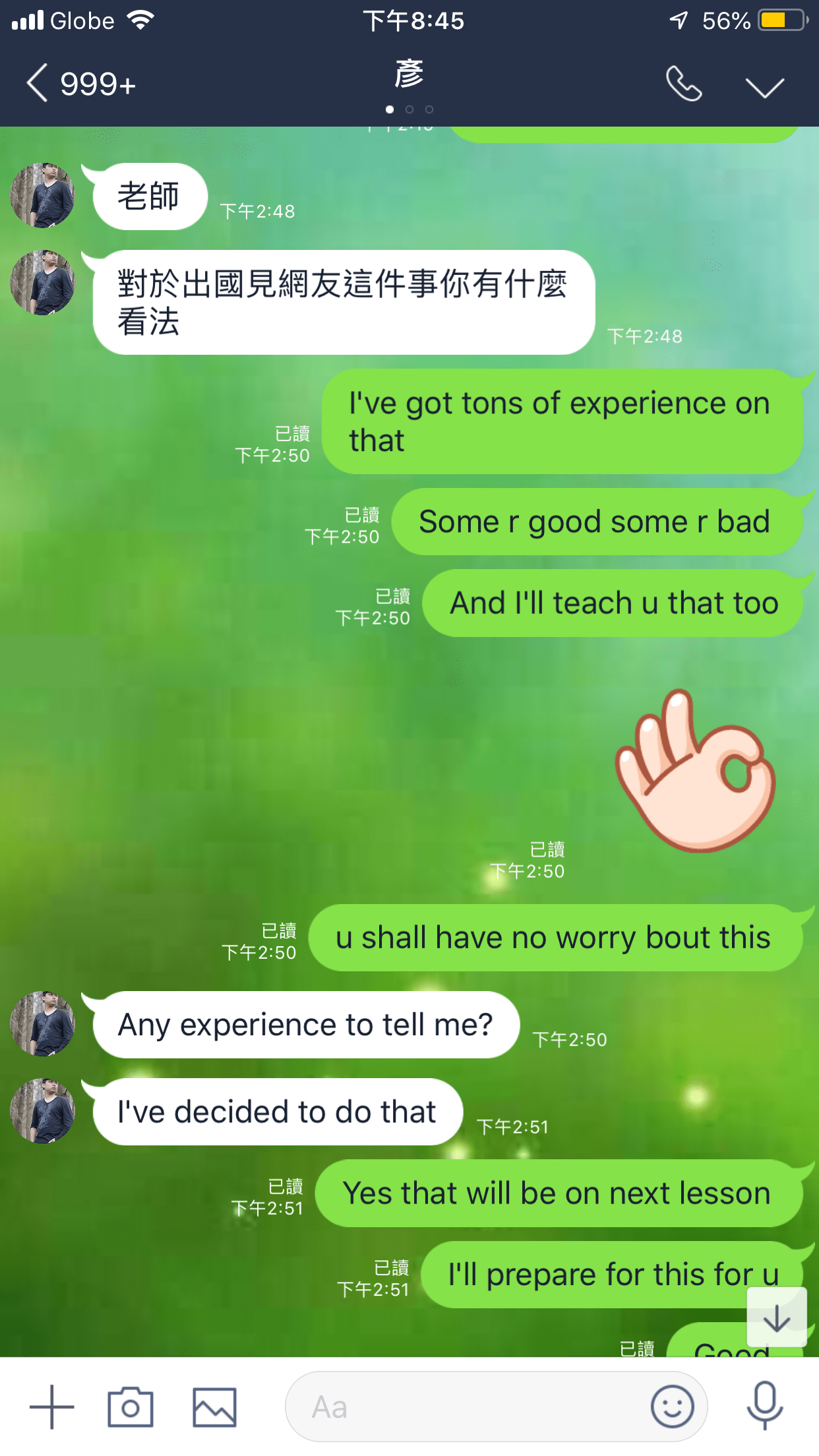Open the plus attachment menu
Viewport: 819px width, 1456px height.
pos(52,1407)
